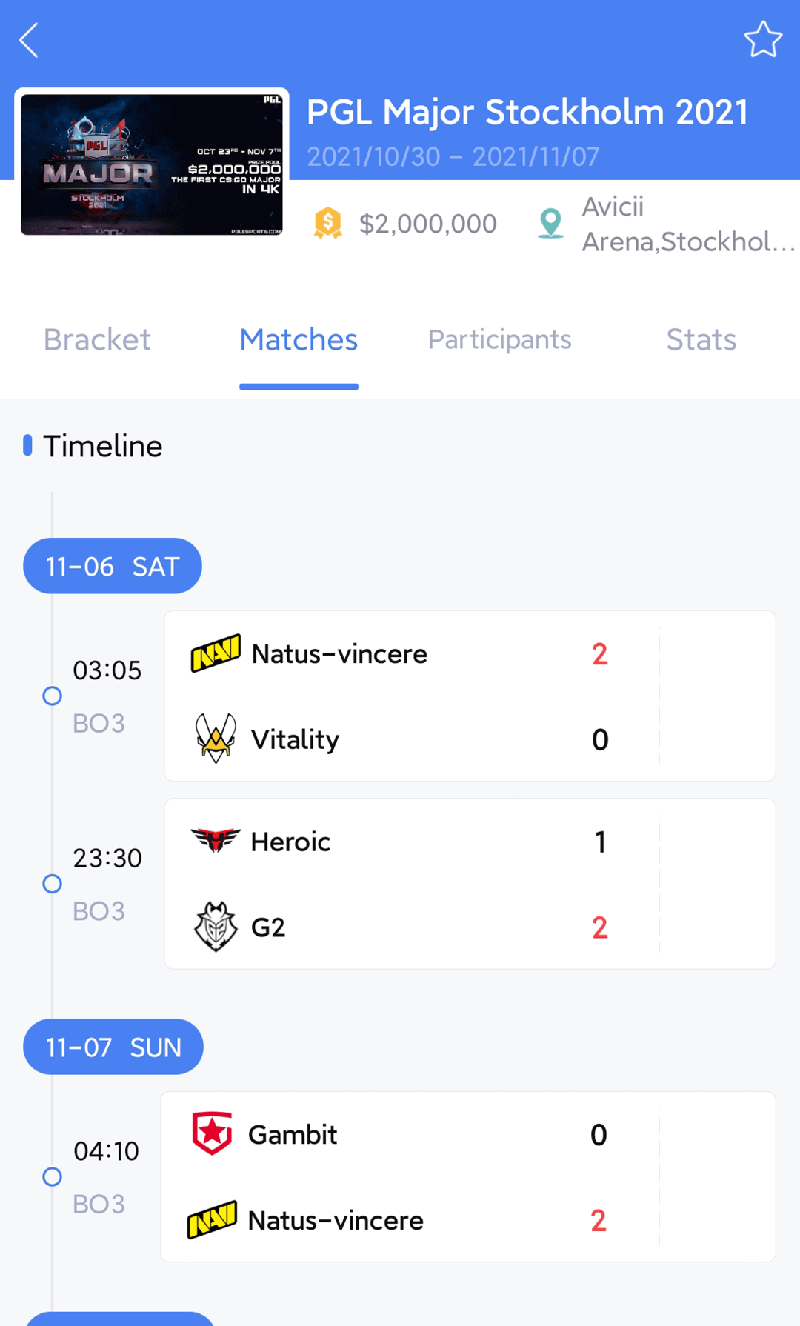The image size is (800, 1326).
Task: Go back using the top-left arrow
Action: (x=29, y=40)
